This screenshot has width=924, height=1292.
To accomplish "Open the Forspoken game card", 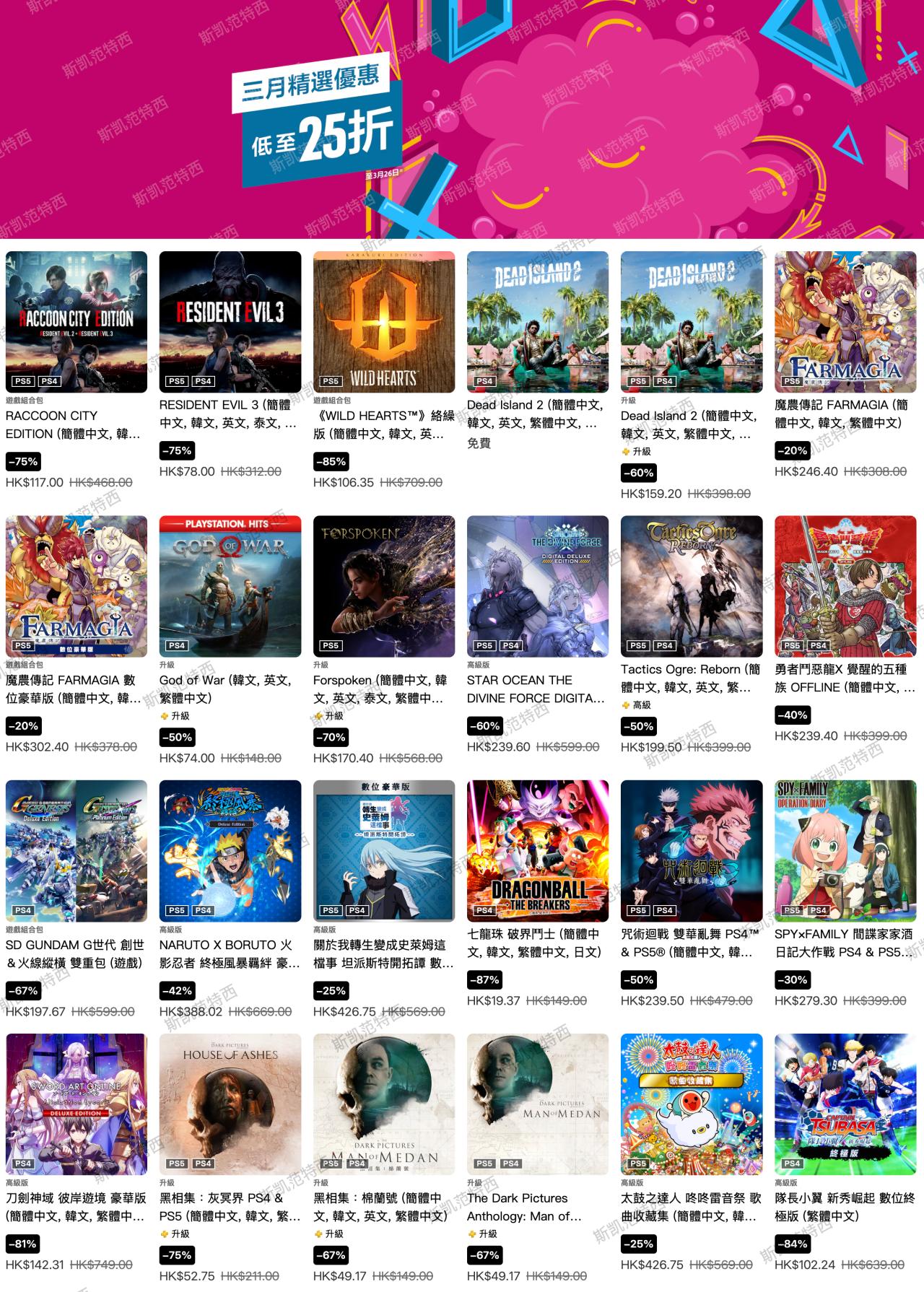I will 383,586.
